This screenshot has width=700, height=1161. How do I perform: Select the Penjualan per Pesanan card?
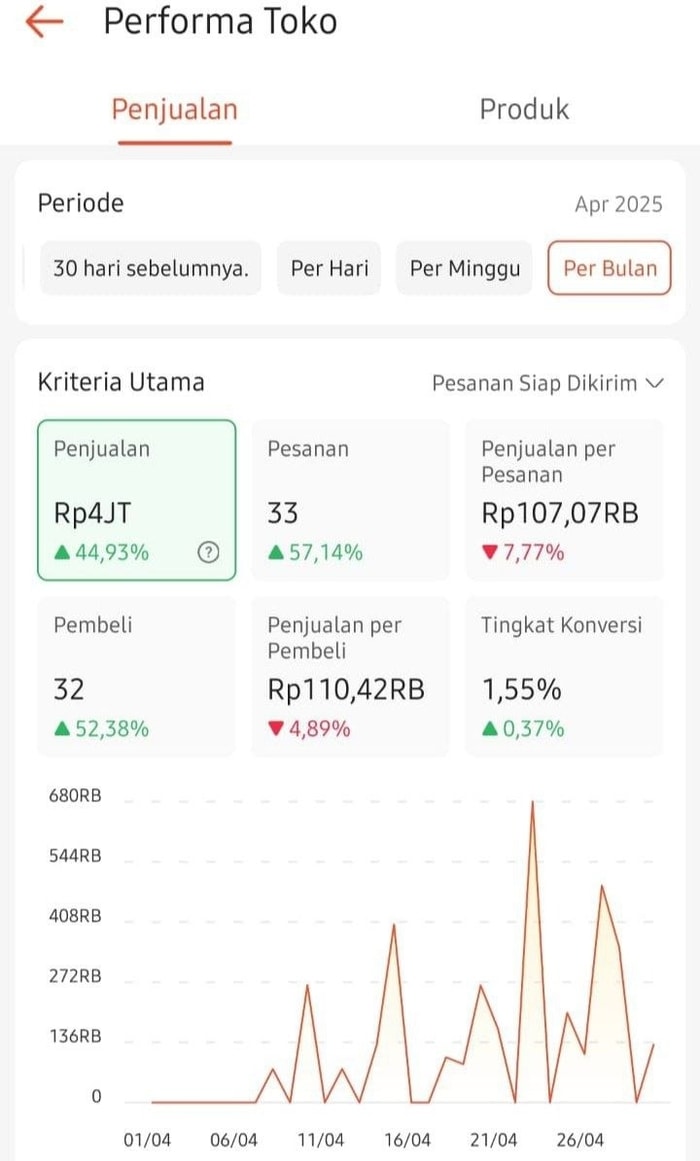[564, 499]
